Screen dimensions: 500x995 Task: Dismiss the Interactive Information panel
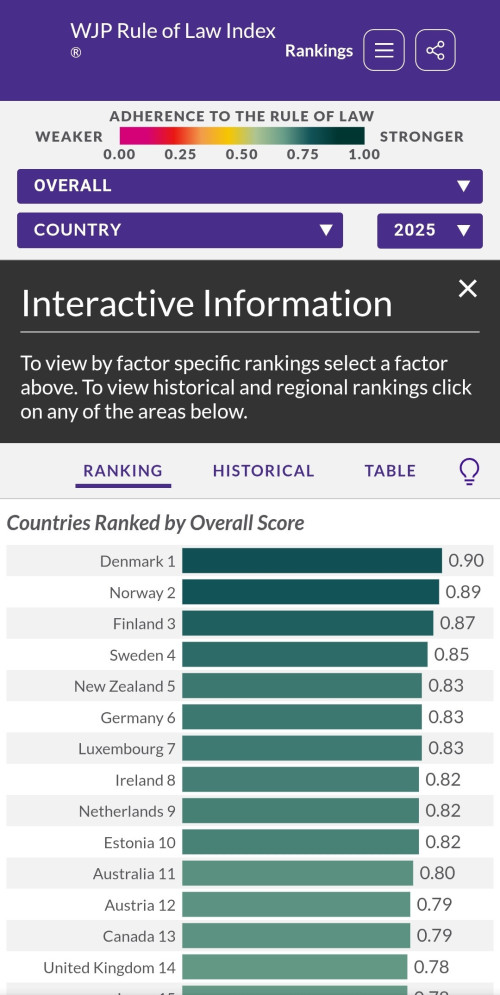pyautogui.click(x=468, y=289)
